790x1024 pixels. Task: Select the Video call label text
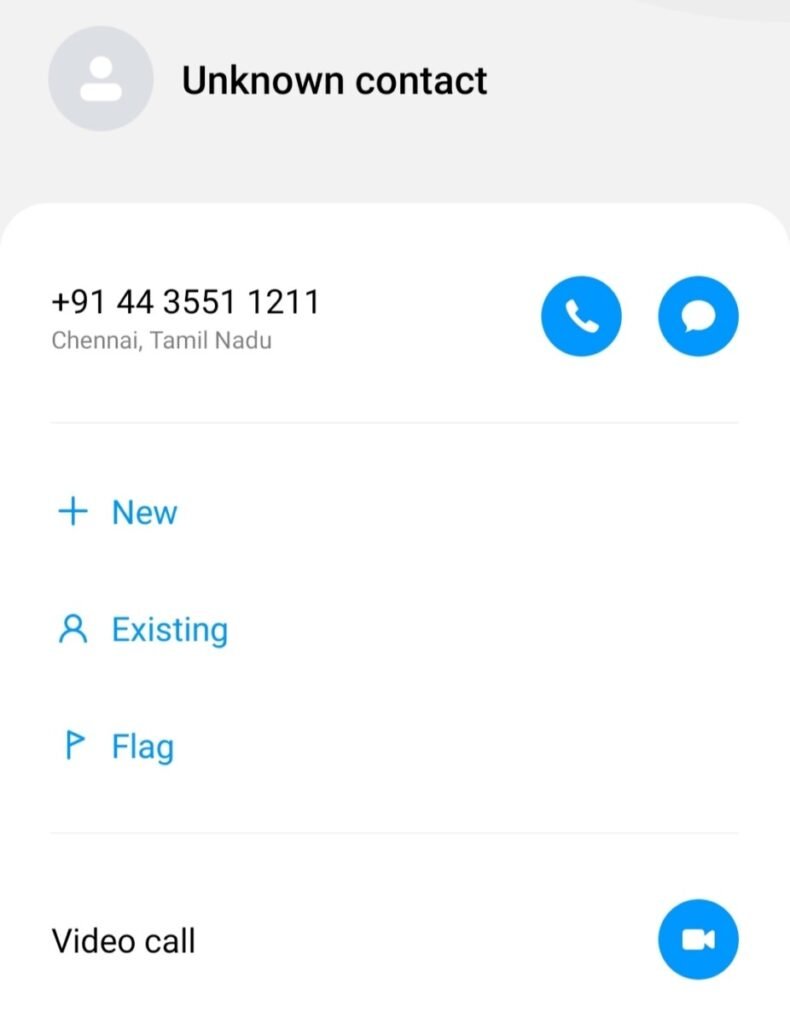click(122, 939)
